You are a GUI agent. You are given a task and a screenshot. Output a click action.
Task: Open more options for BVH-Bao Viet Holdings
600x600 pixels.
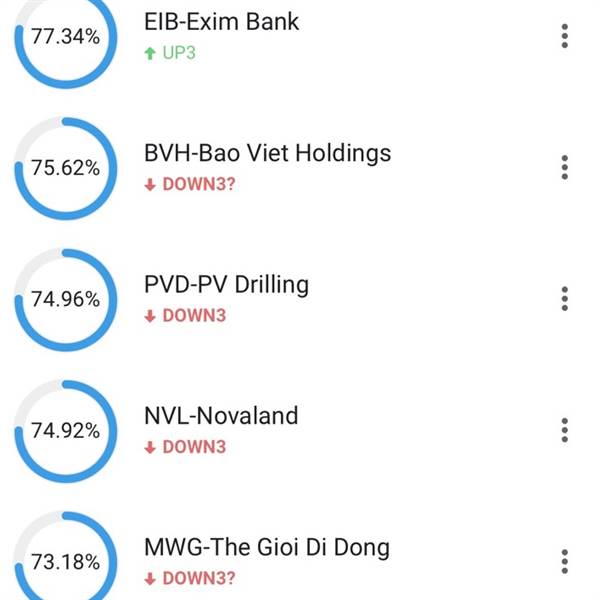565,167
